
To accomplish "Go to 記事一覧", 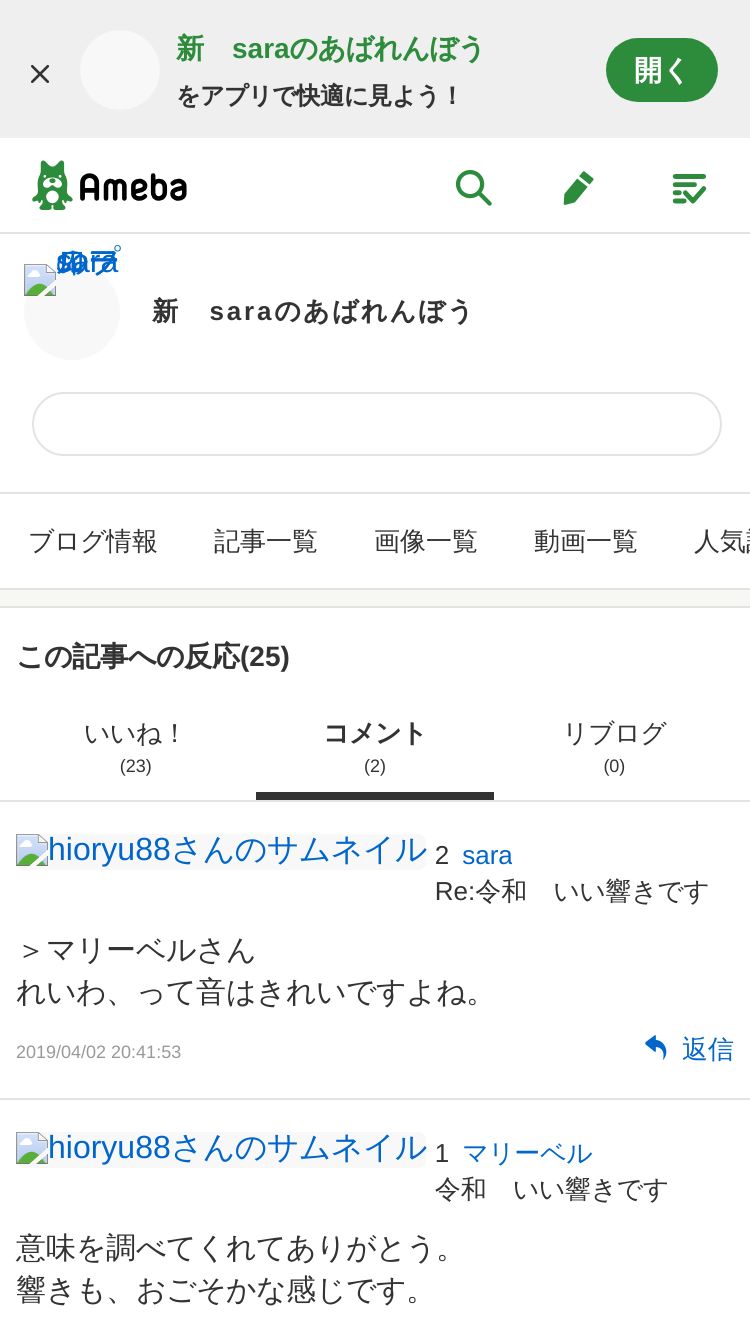I will pyautogui.click(x=266, y=541).
